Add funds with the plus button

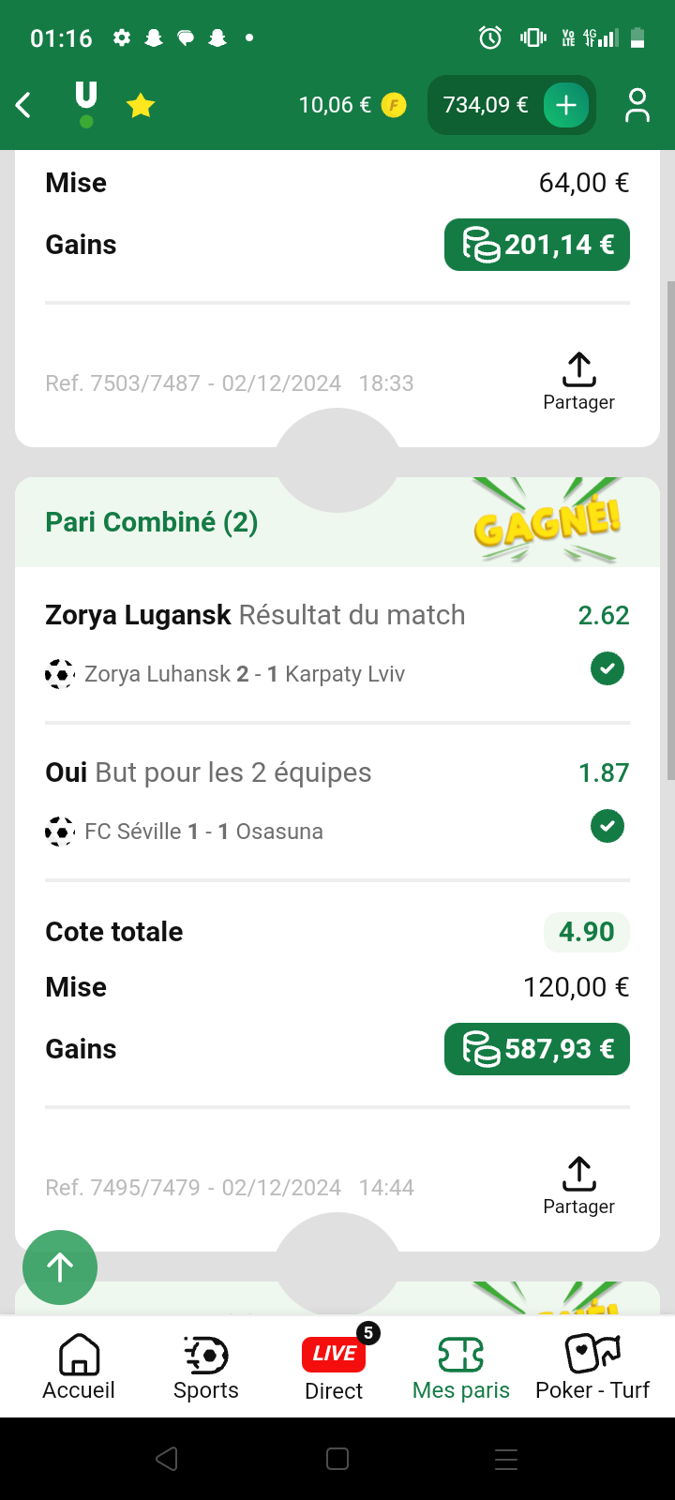566,105
